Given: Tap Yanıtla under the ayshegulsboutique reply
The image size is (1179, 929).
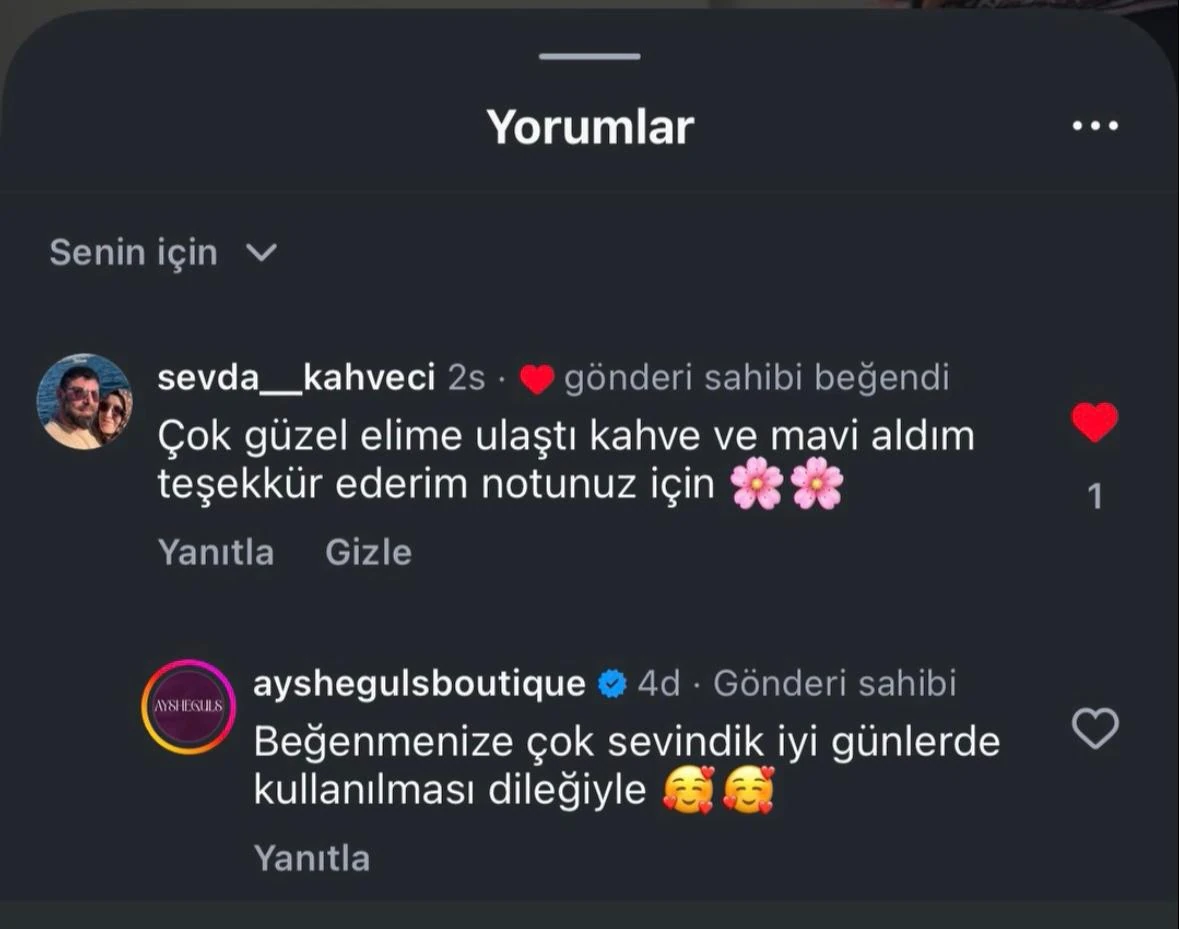Looking at the screenshot, I should point(311,858).
